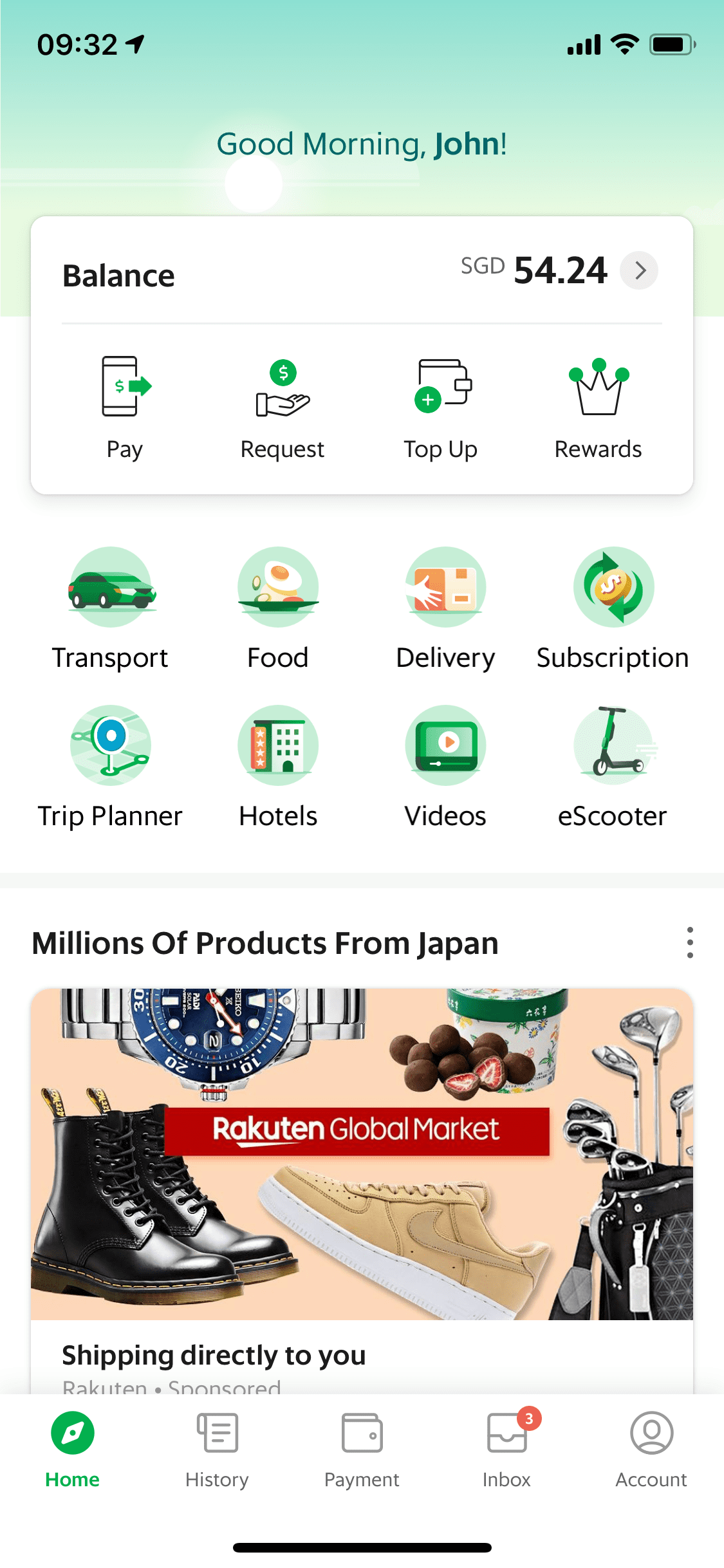The image size is (724, 1568).
Task: Tap the Pay button
Action: pos(125,408)
